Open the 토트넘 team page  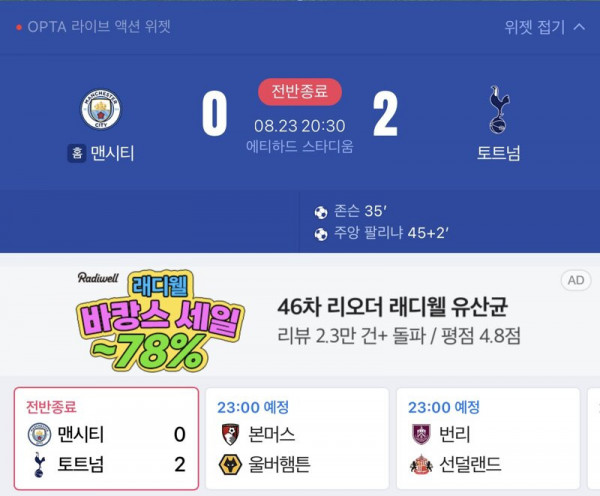point(498,123)
